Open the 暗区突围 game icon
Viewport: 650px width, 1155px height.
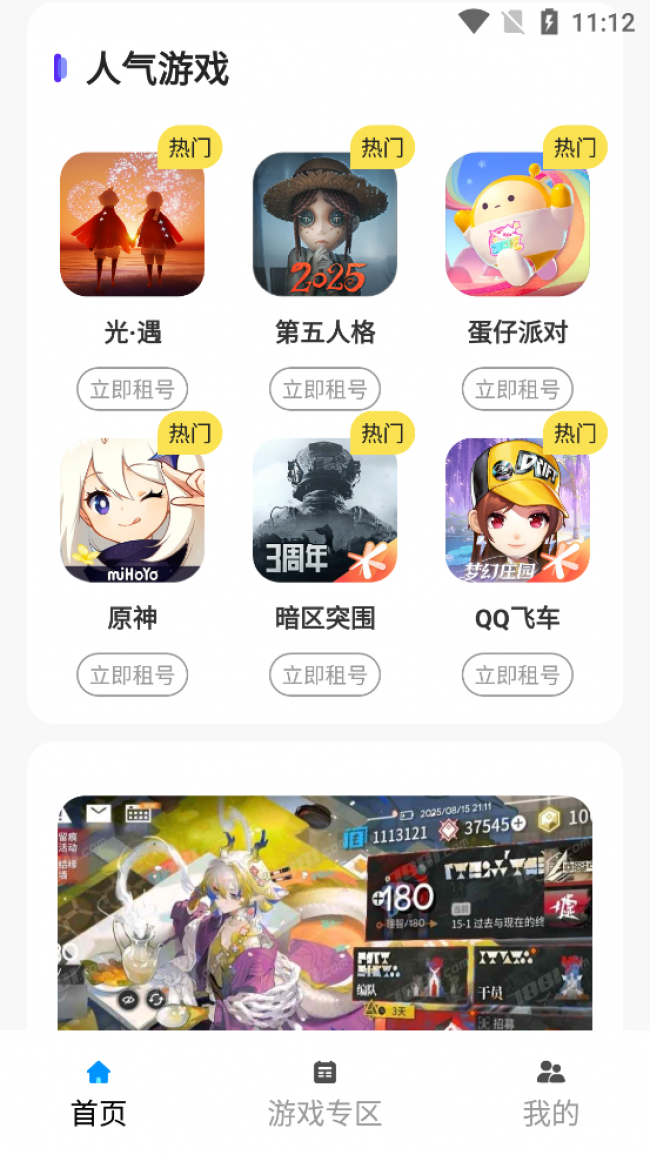coord(325,510)
